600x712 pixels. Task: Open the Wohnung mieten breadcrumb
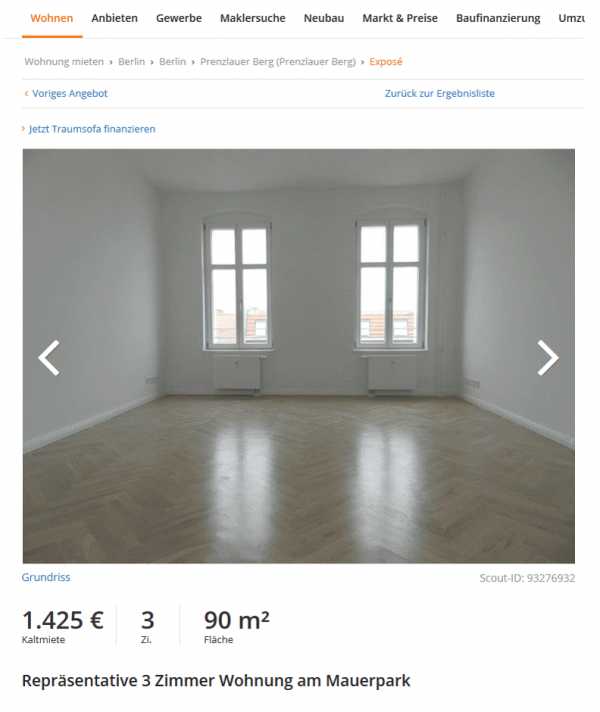coord(64,62)
